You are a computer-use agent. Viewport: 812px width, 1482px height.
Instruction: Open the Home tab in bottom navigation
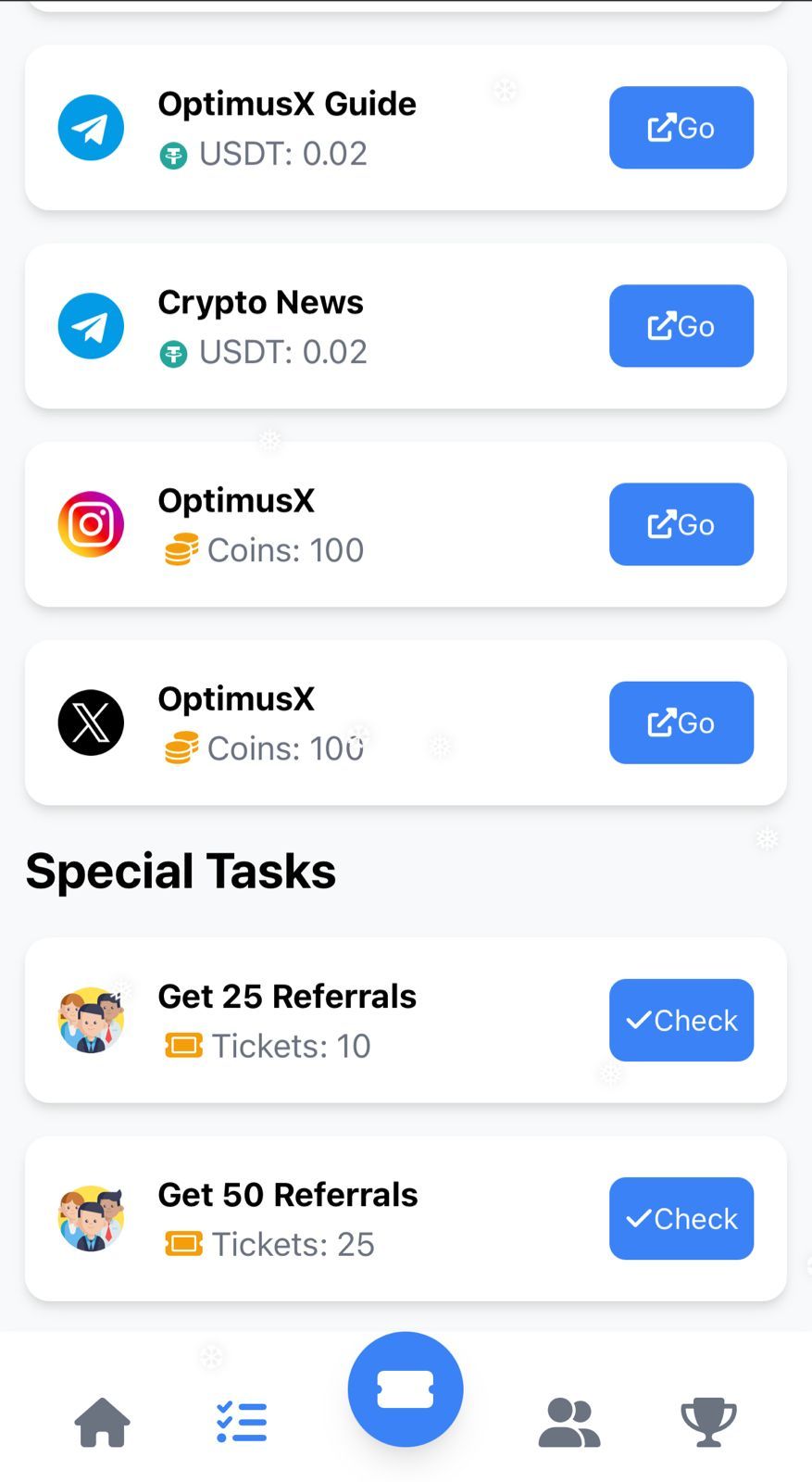[103, 1422]
